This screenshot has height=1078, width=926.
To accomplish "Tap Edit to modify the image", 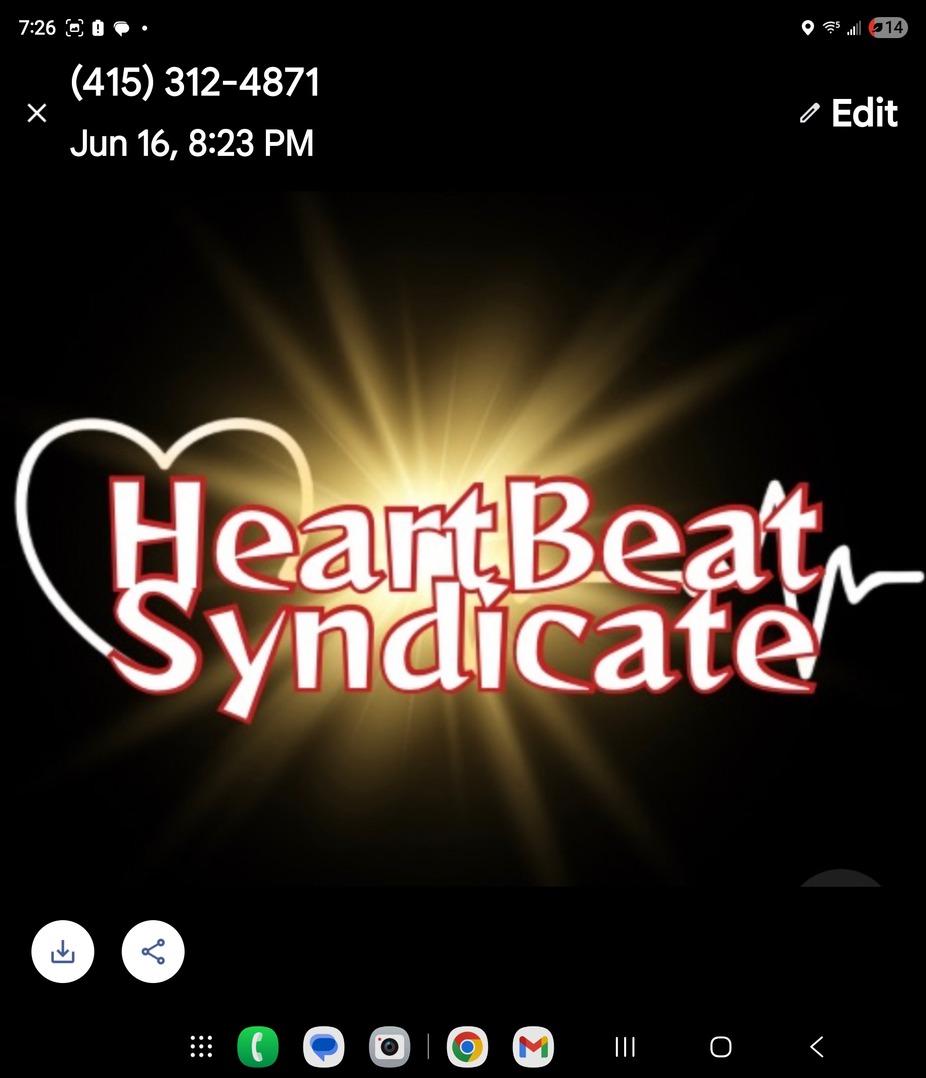I will coord(849,113).
